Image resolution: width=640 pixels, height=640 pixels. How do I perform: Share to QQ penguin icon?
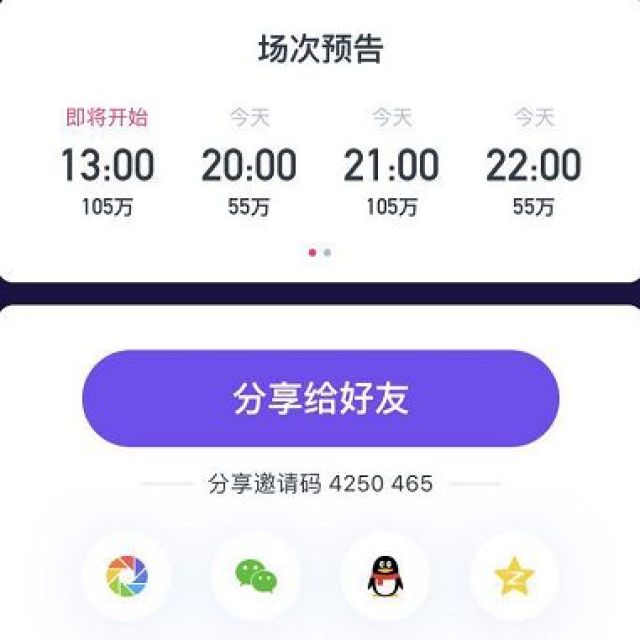point(385,576)
